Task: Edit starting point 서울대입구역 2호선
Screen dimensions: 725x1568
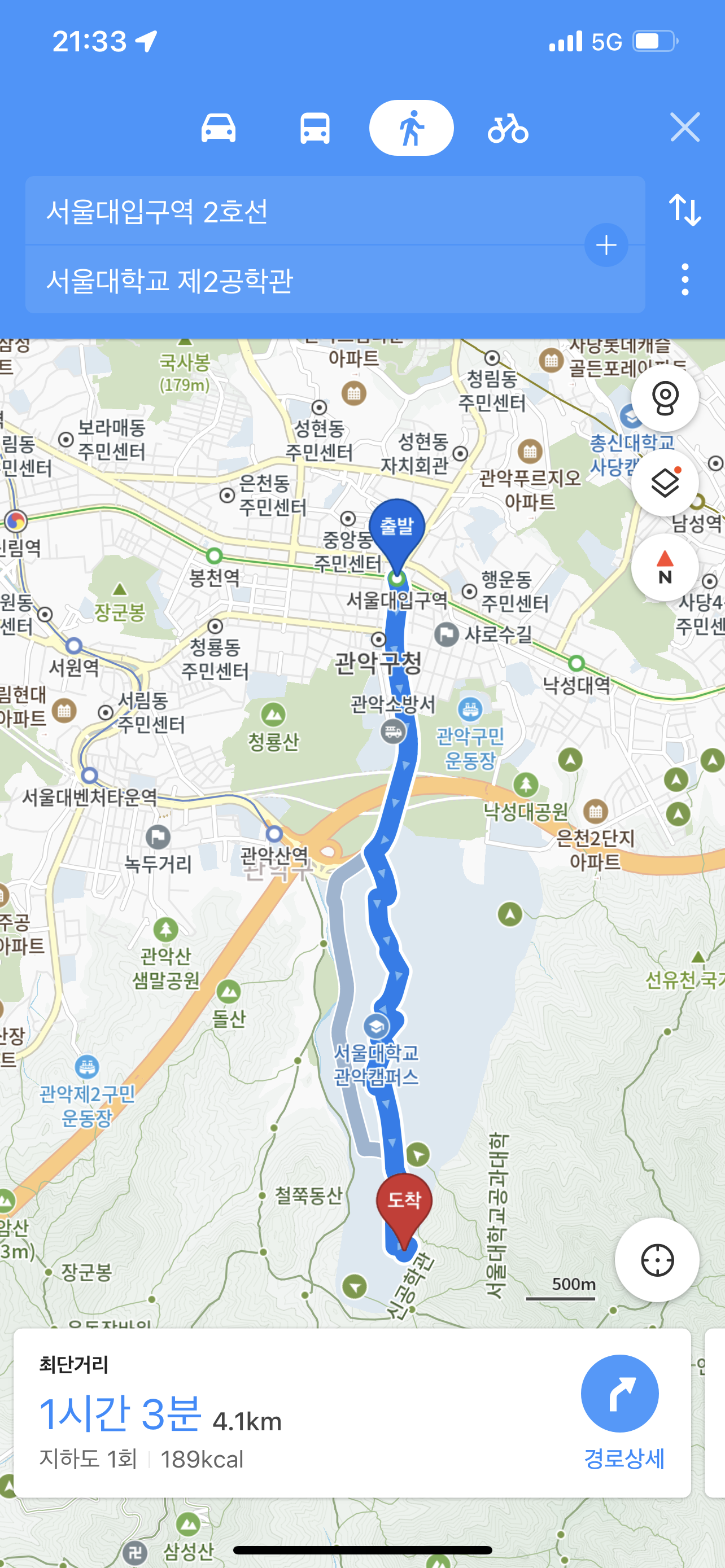Action: [x=304, y=212]
